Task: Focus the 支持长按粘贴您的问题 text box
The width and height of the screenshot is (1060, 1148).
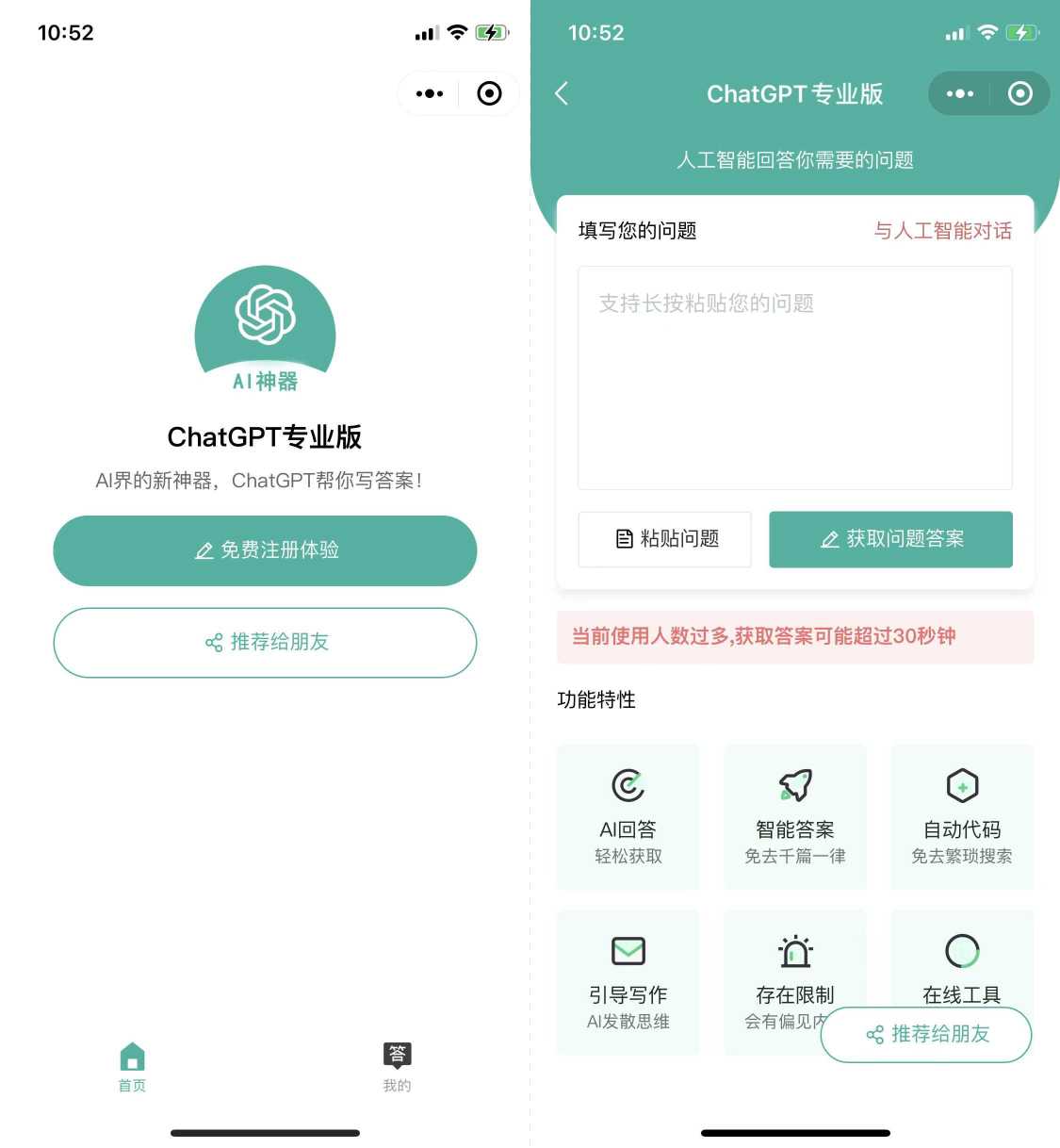Action: click(x=794, y=377)
